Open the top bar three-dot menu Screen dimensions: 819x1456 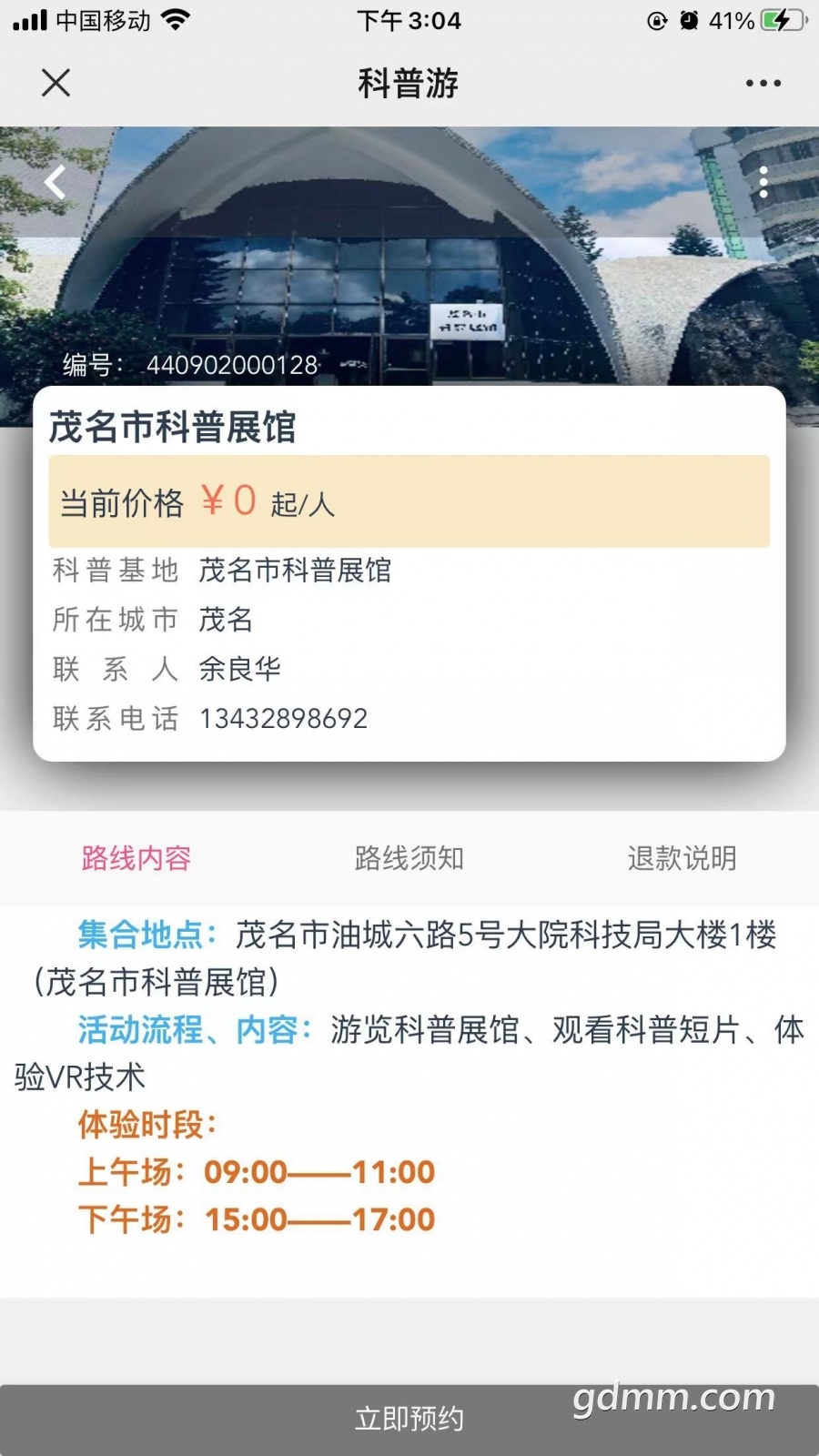(763, 83)
